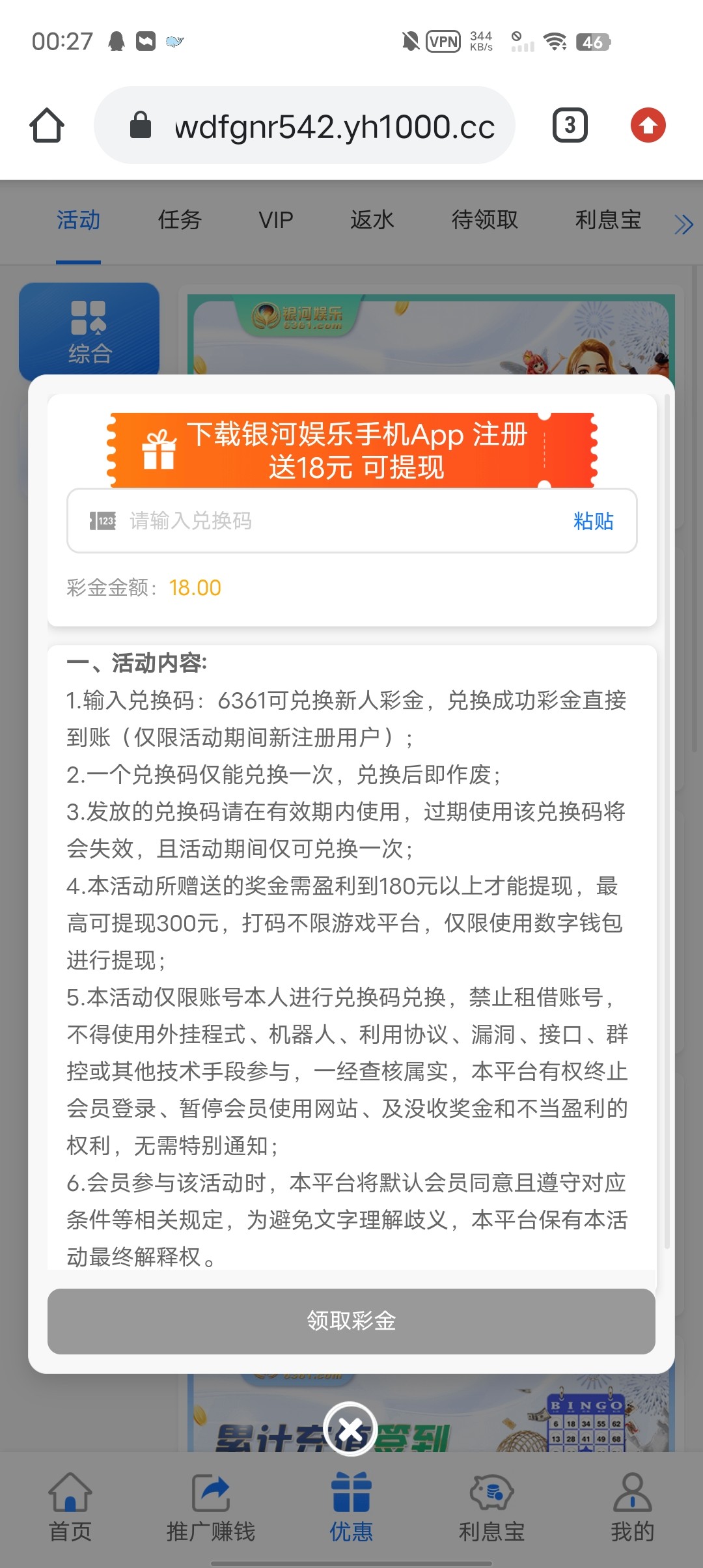Open the 利息宝 top tab
The height and width of the screenshot is (1568, 703).
(x=608, y=220)
